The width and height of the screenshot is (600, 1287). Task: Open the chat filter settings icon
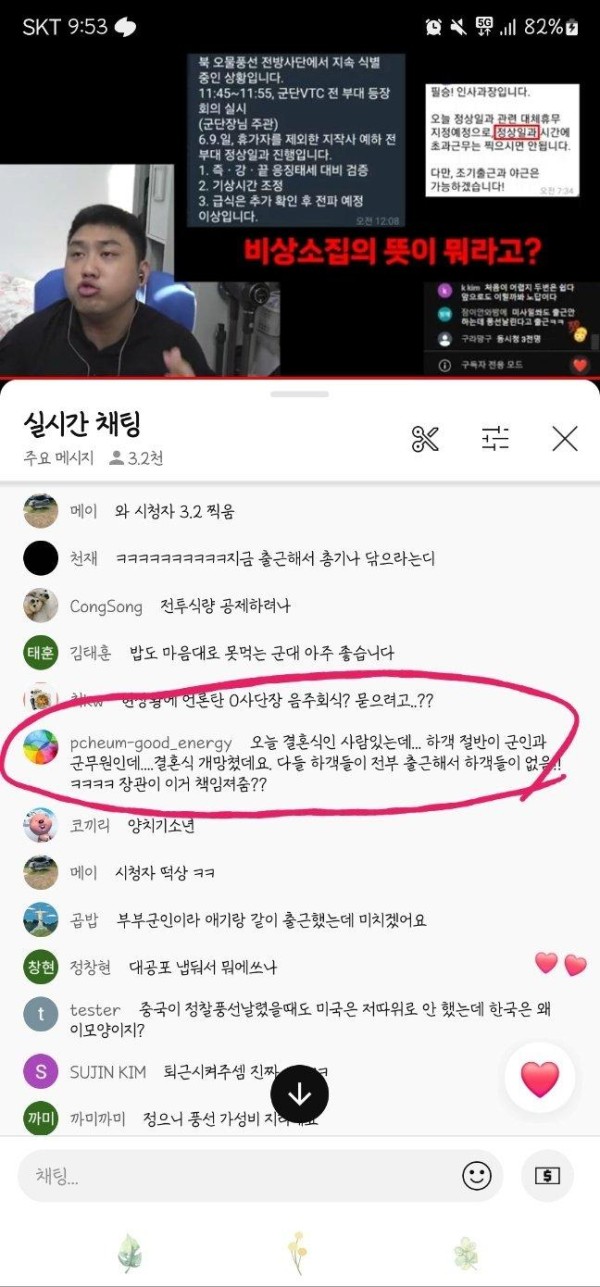(495, 438)
